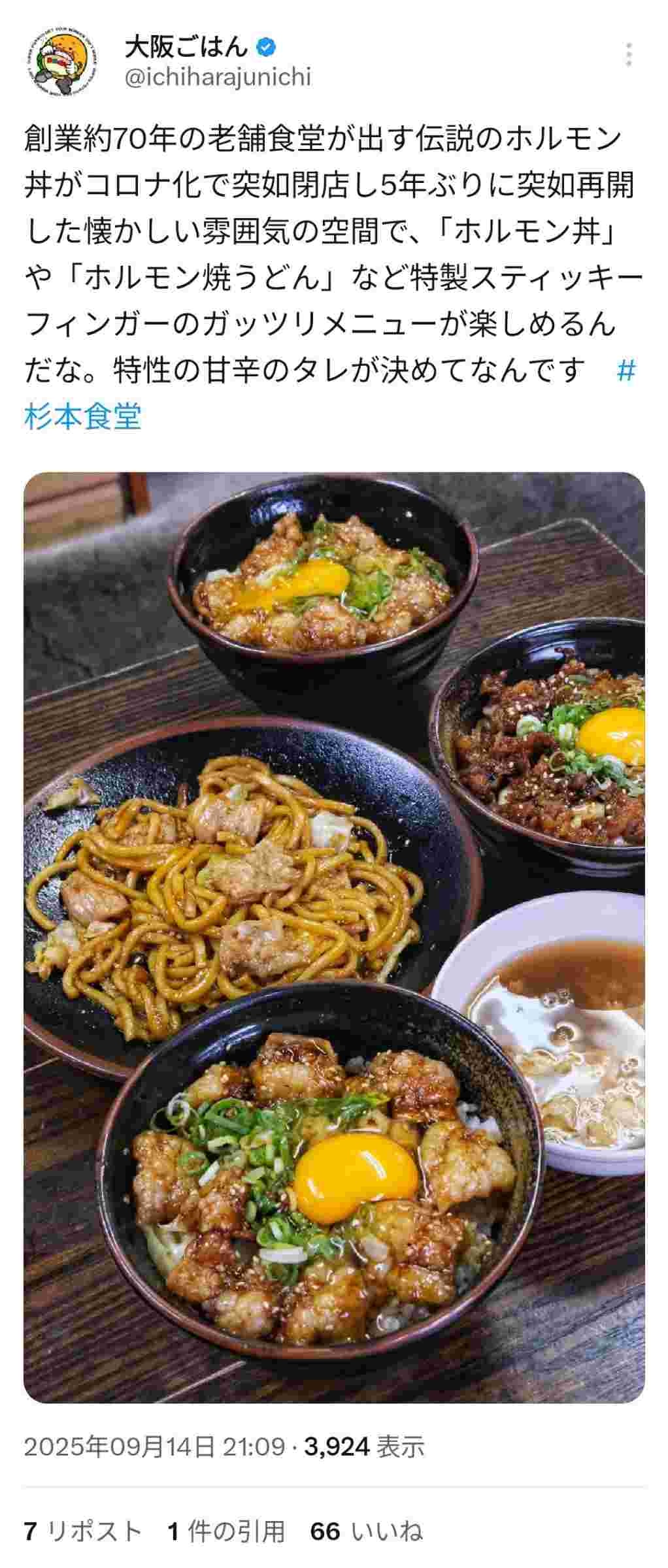View the 1 quote post
The width and height of the screenshot is (668, 1568).
(226, 1531)
